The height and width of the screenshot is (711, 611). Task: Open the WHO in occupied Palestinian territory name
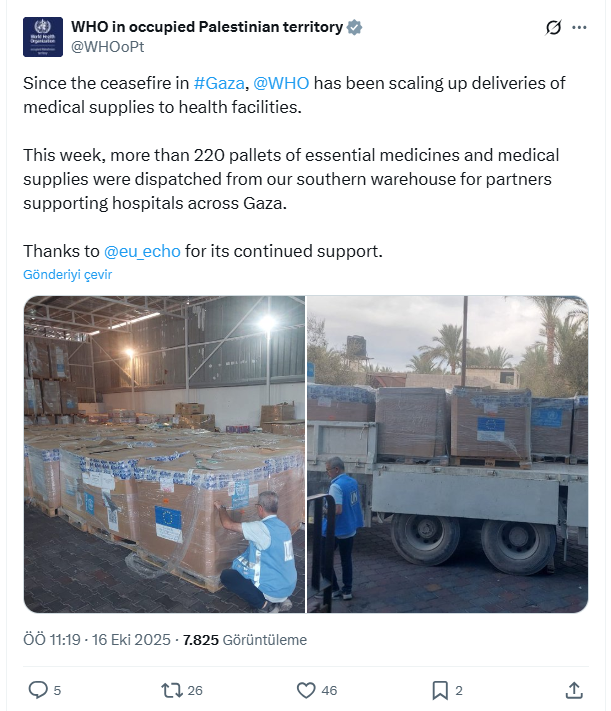coord(207,26)
